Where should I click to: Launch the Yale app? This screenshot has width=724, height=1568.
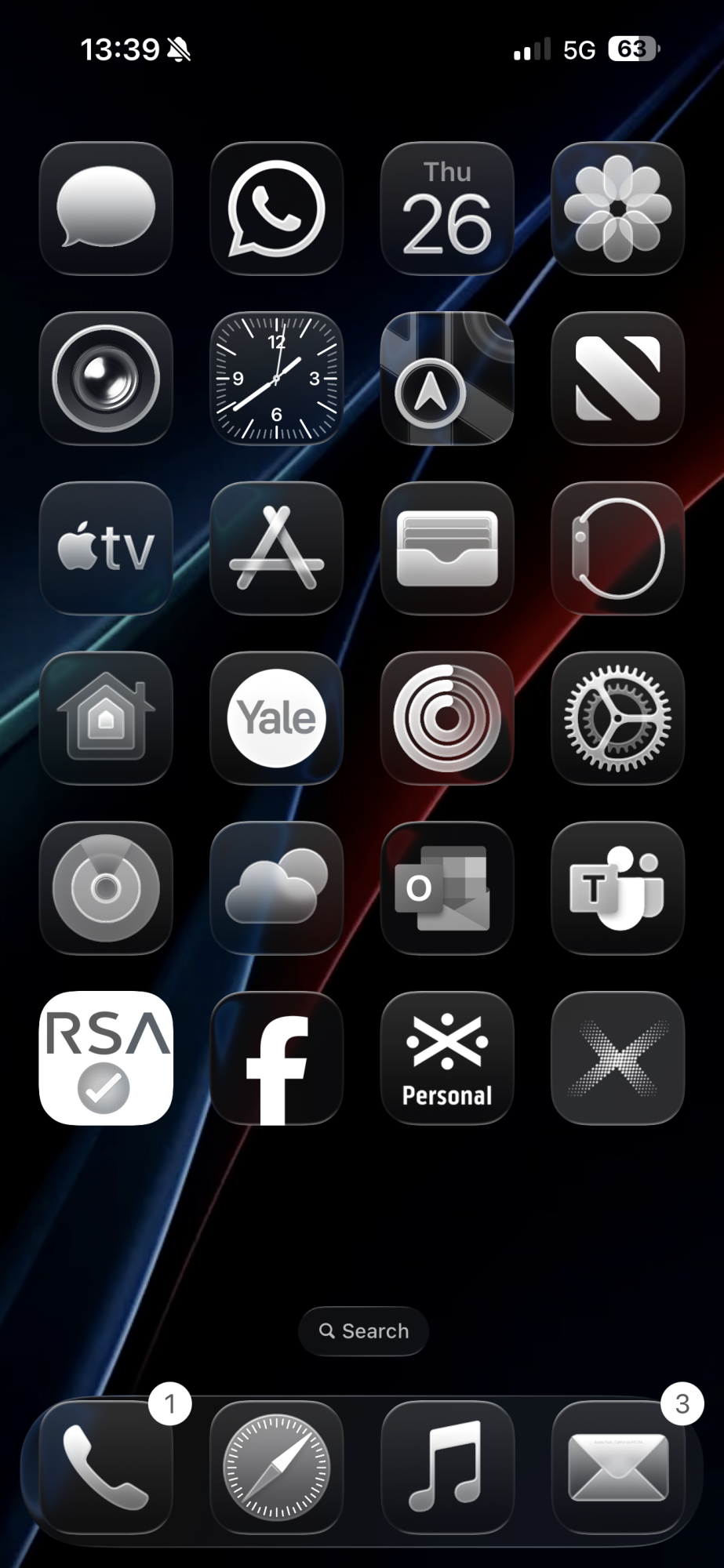tap(276, 718)
